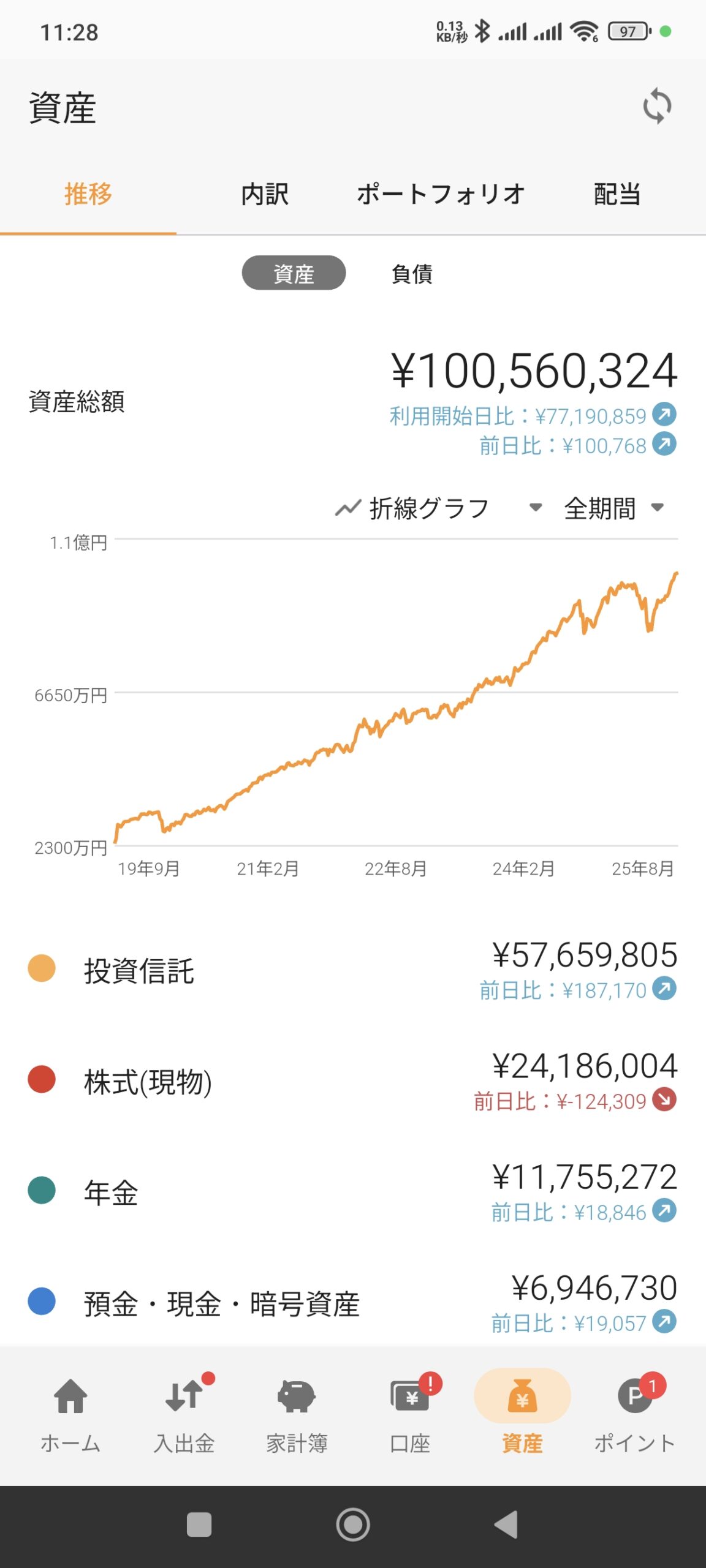The width and height of the screenshot is (706, 1568).
Task: Open the 投資信託 asset row
Action: coord(353,971)
